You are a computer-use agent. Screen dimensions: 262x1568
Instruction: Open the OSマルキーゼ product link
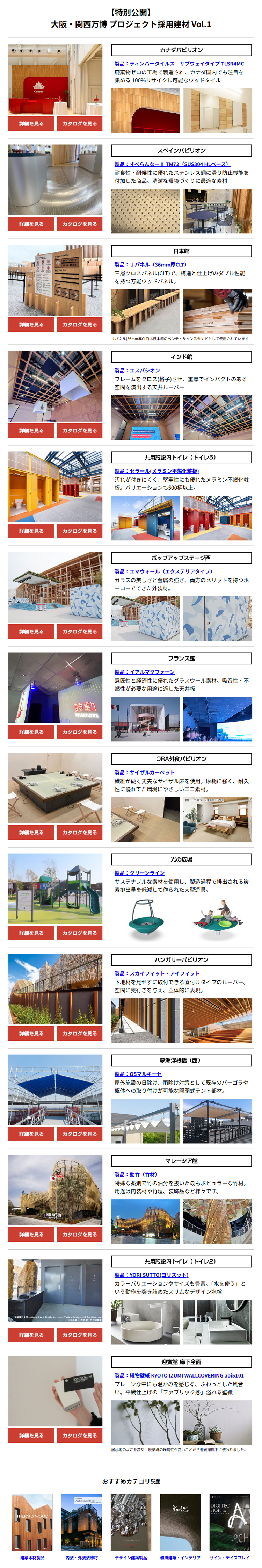coord(138,1074)
